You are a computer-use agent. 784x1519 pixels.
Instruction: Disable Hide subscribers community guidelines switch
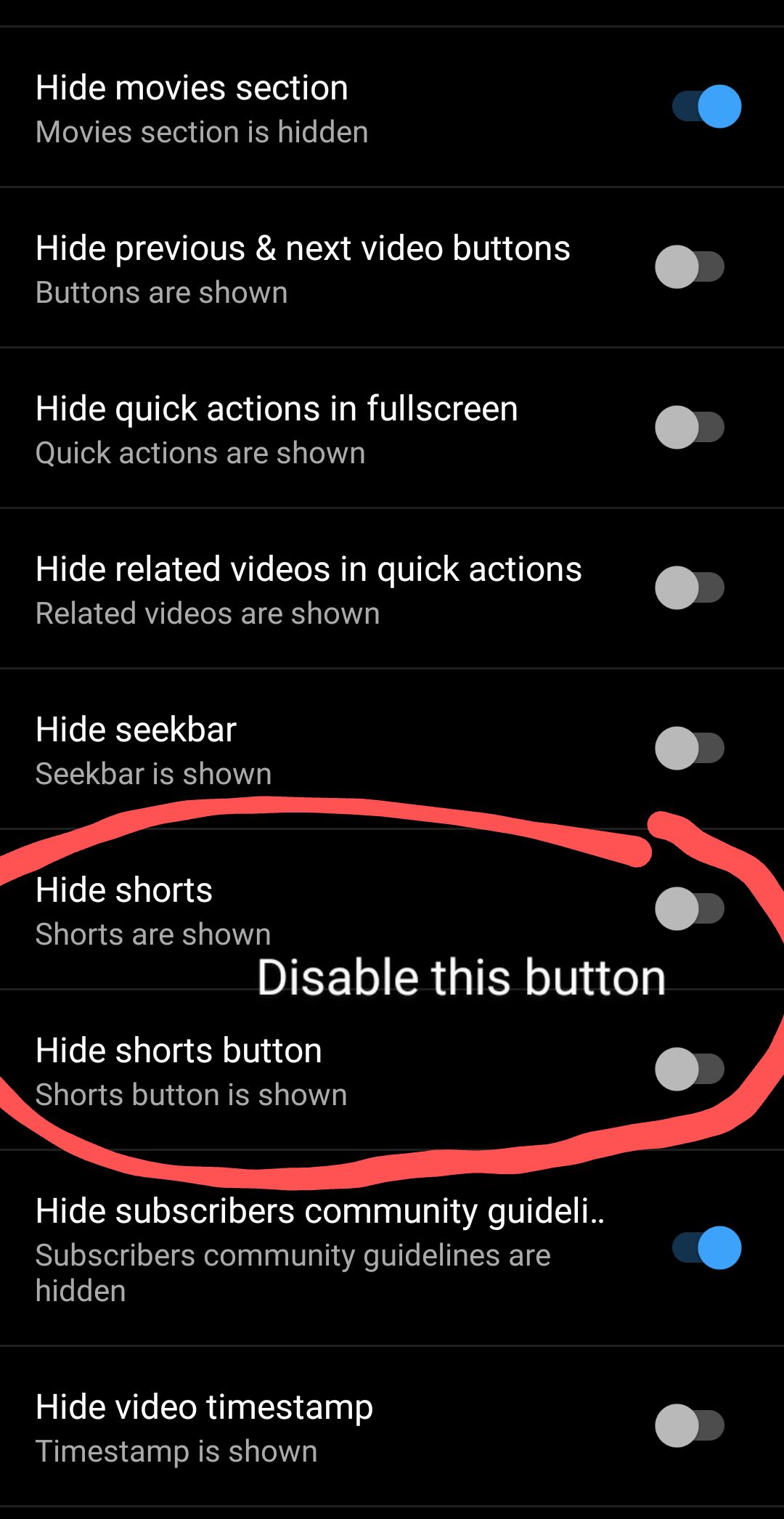[706, 1248]
